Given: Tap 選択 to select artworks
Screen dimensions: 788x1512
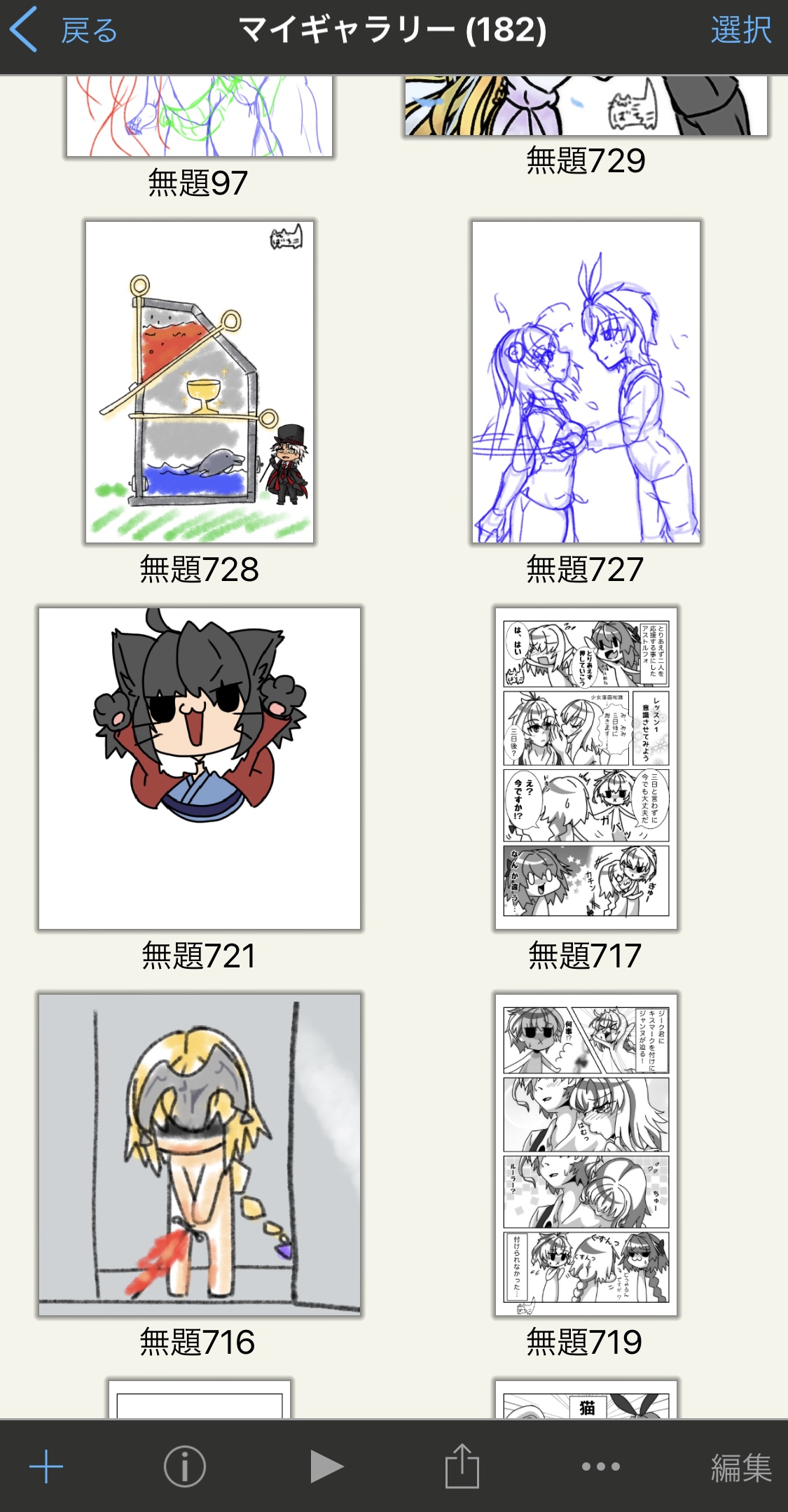Looking at the screenshot, I should (x=740, y=31).
